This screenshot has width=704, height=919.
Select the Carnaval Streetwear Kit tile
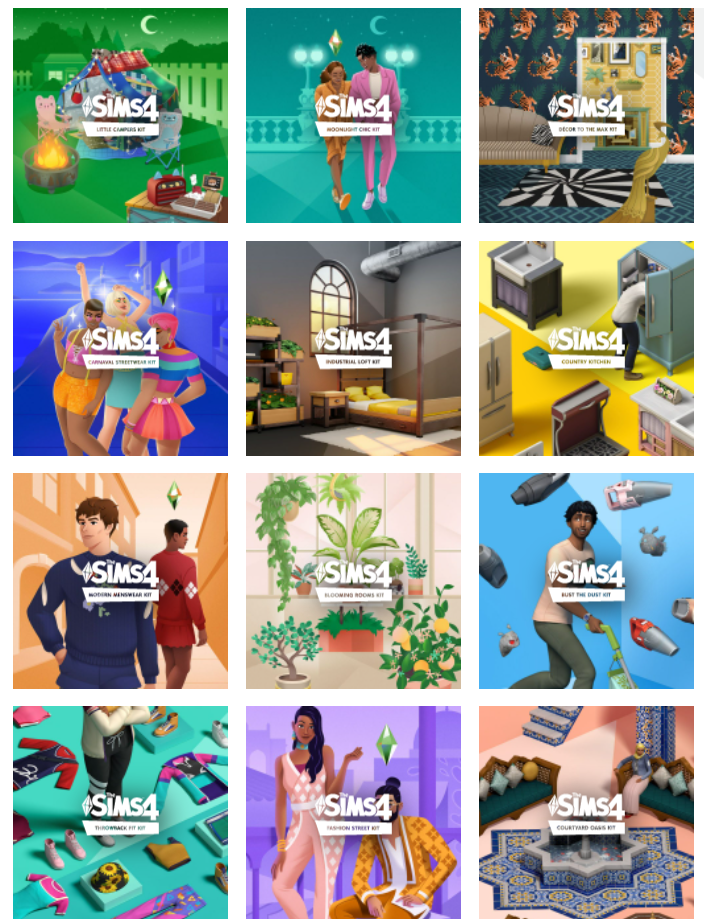tap(120, 348)
